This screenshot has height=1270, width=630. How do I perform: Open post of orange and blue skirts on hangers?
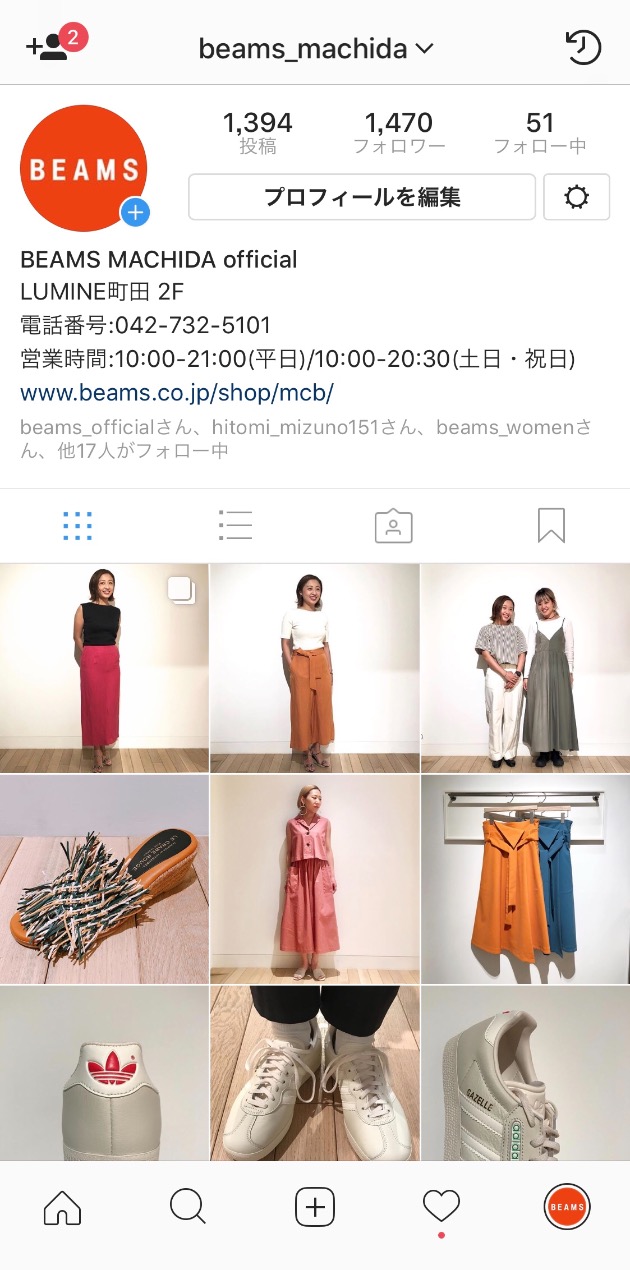coord(525,879)
